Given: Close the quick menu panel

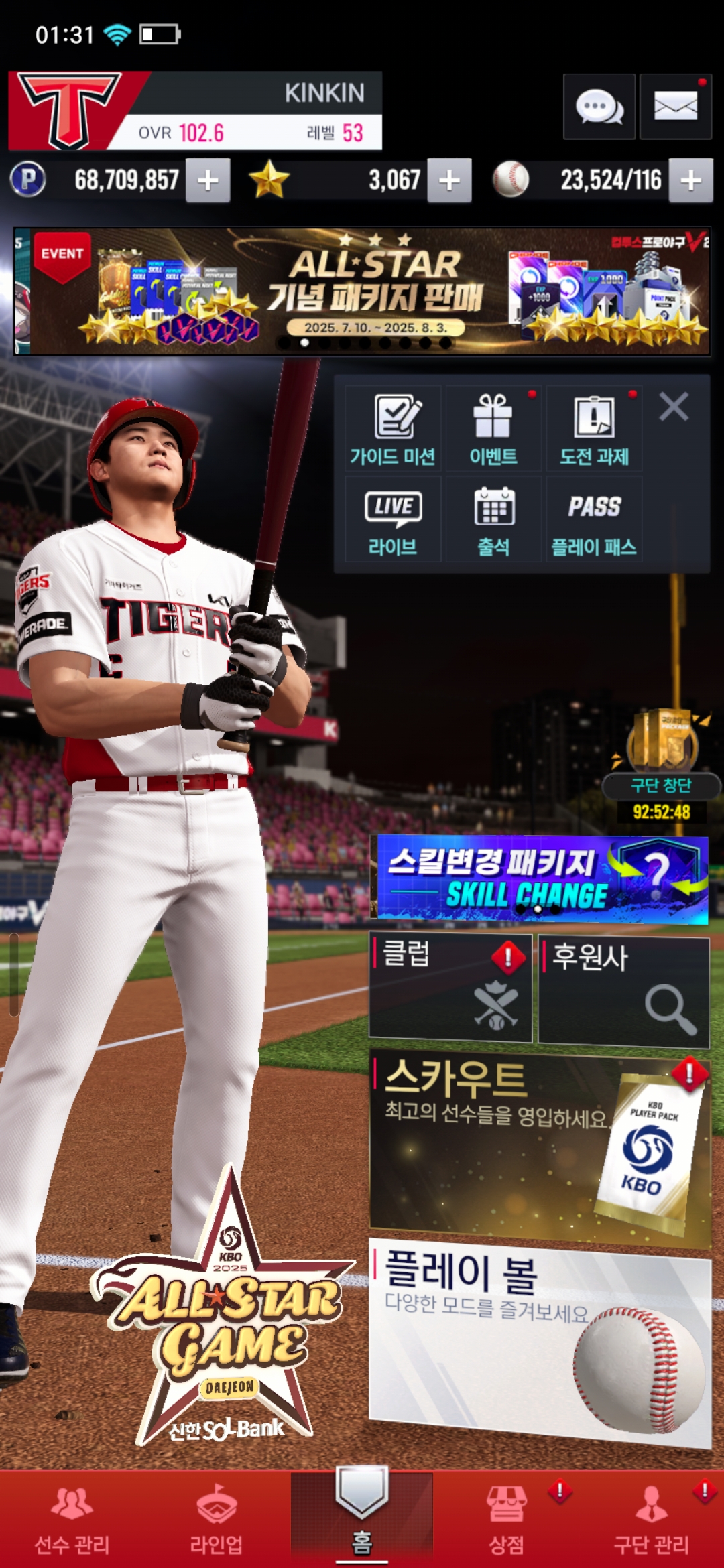Looking at the screenshot, I should (673, 407).
